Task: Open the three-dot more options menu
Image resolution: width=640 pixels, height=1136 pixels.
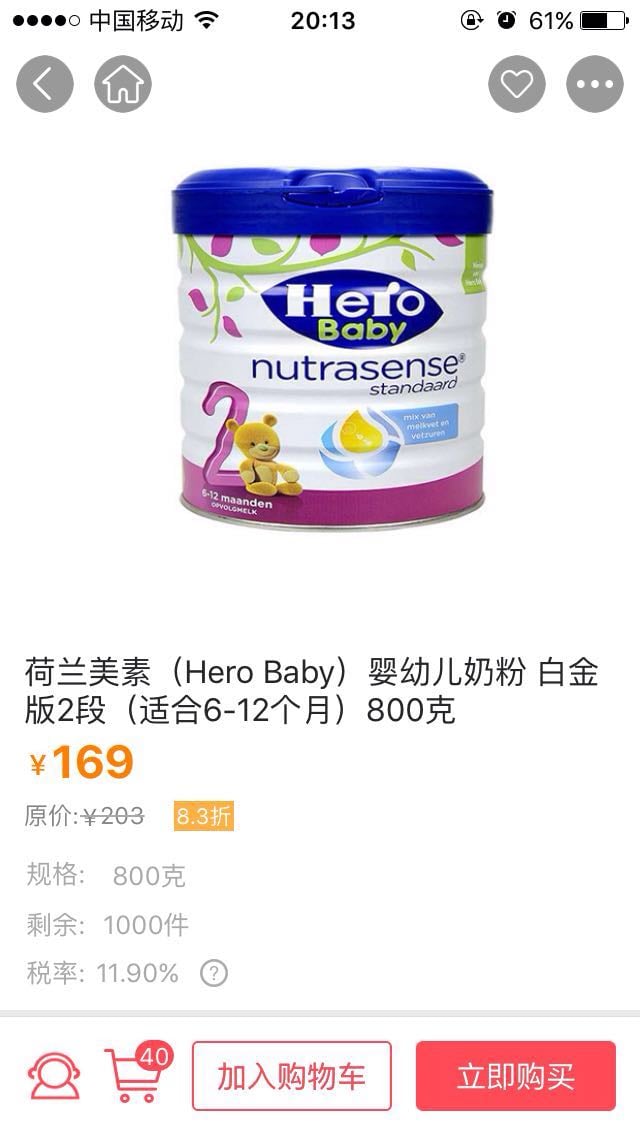Action: [595, 84]
